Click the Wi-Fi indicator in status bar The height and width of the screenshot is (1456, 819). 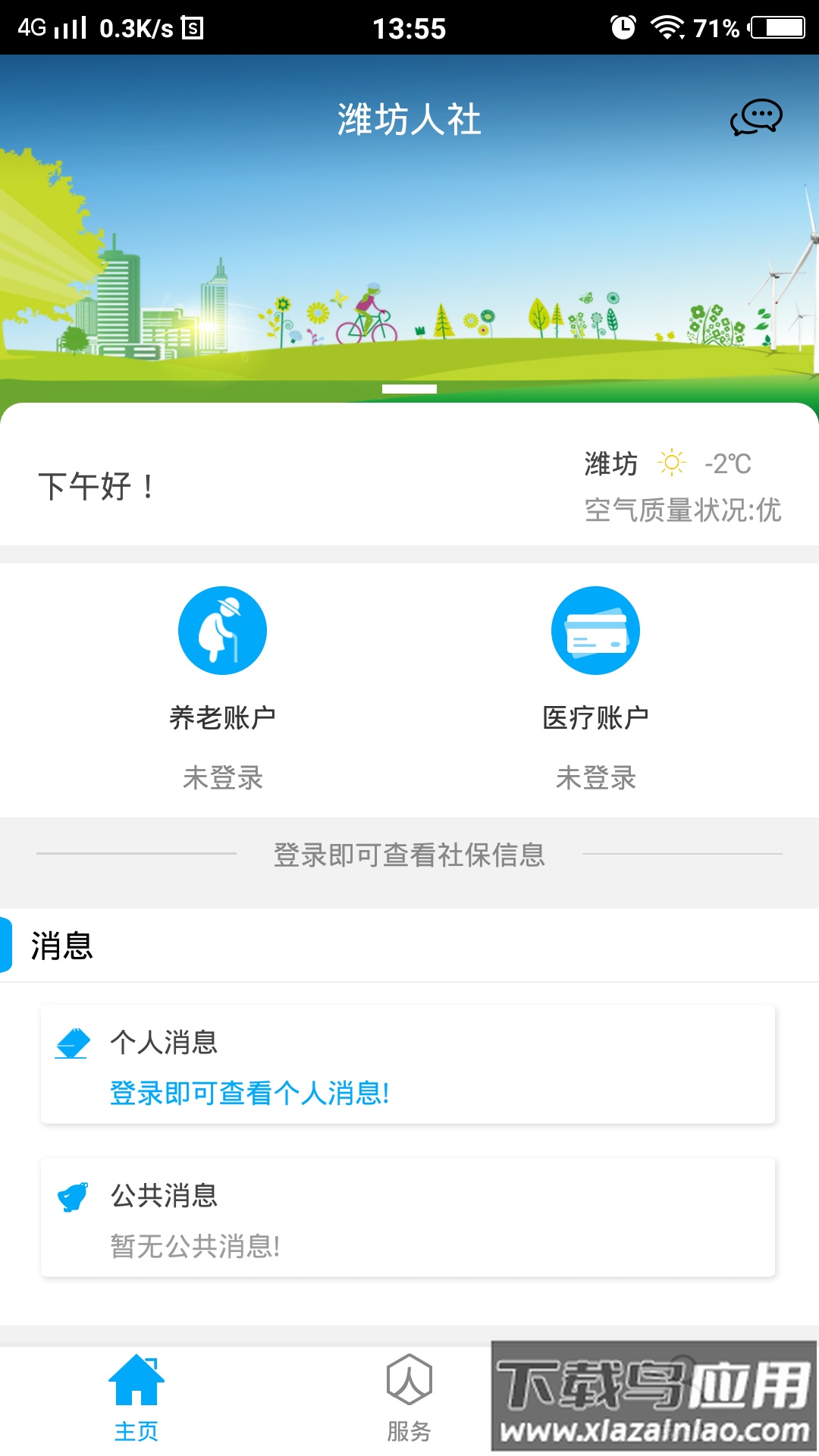pyautogui.click(x=666, y=25)
